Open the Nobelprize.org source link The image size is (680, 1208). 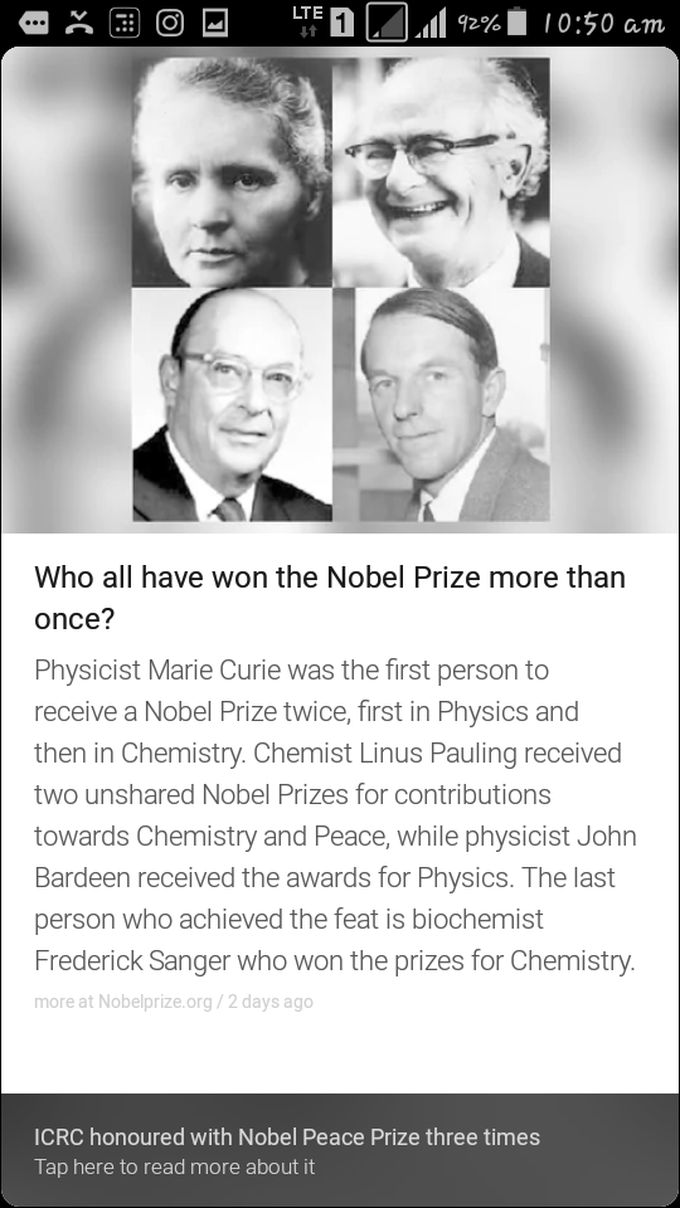coord(154,1001)
